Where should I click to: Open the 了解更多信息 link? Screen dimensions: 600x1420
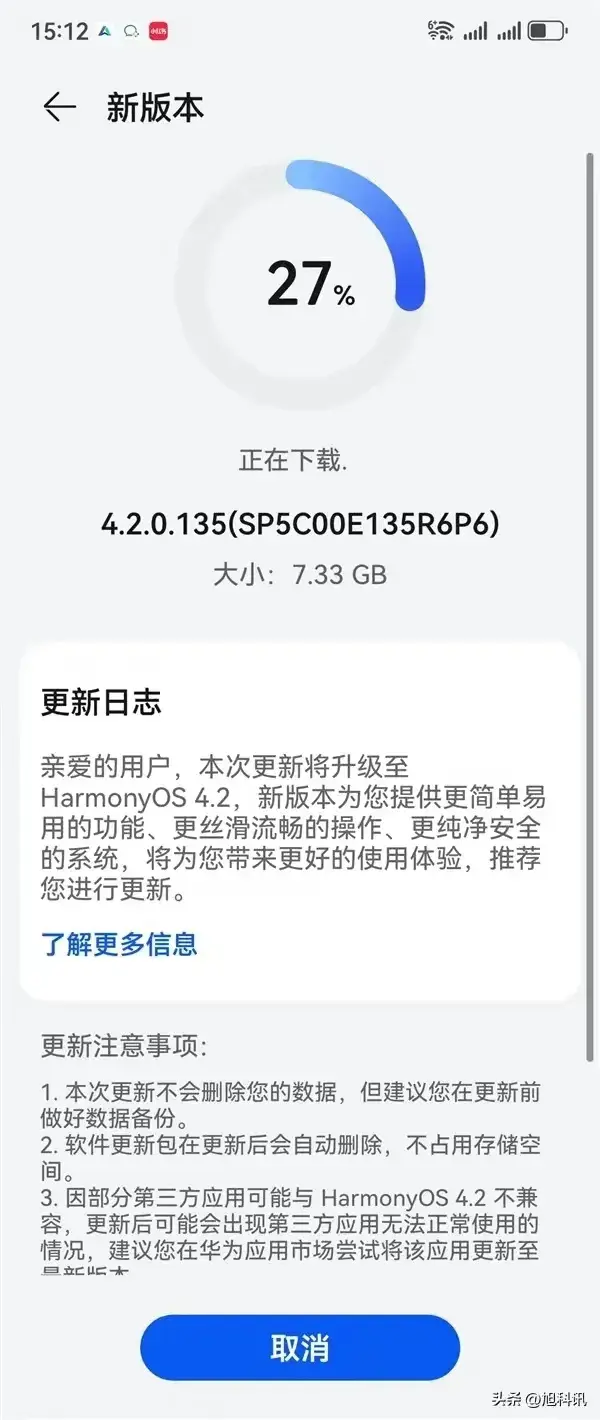[x=119, y=943]
